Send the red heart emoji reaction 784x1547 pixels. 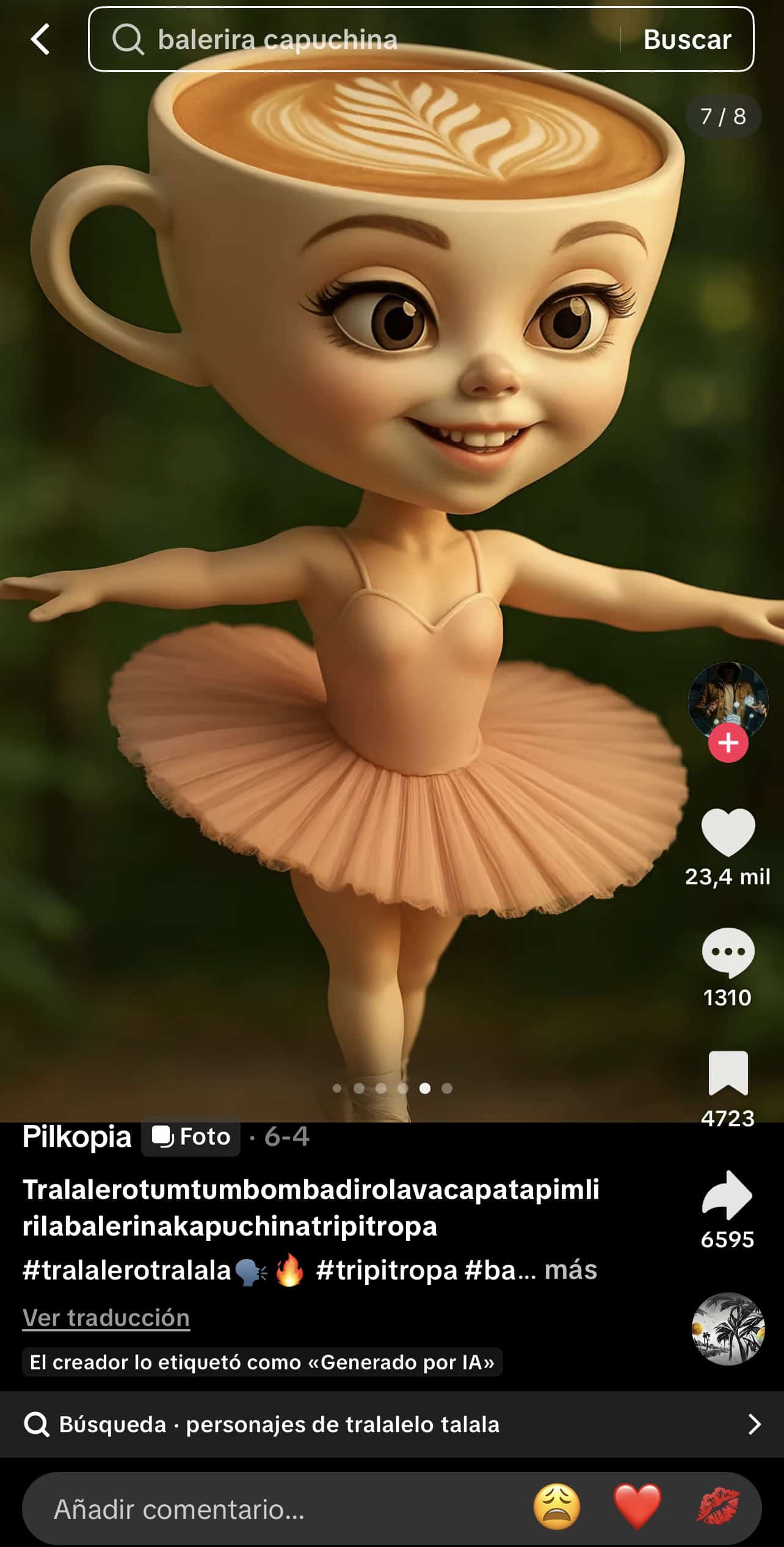[637, 1507]
